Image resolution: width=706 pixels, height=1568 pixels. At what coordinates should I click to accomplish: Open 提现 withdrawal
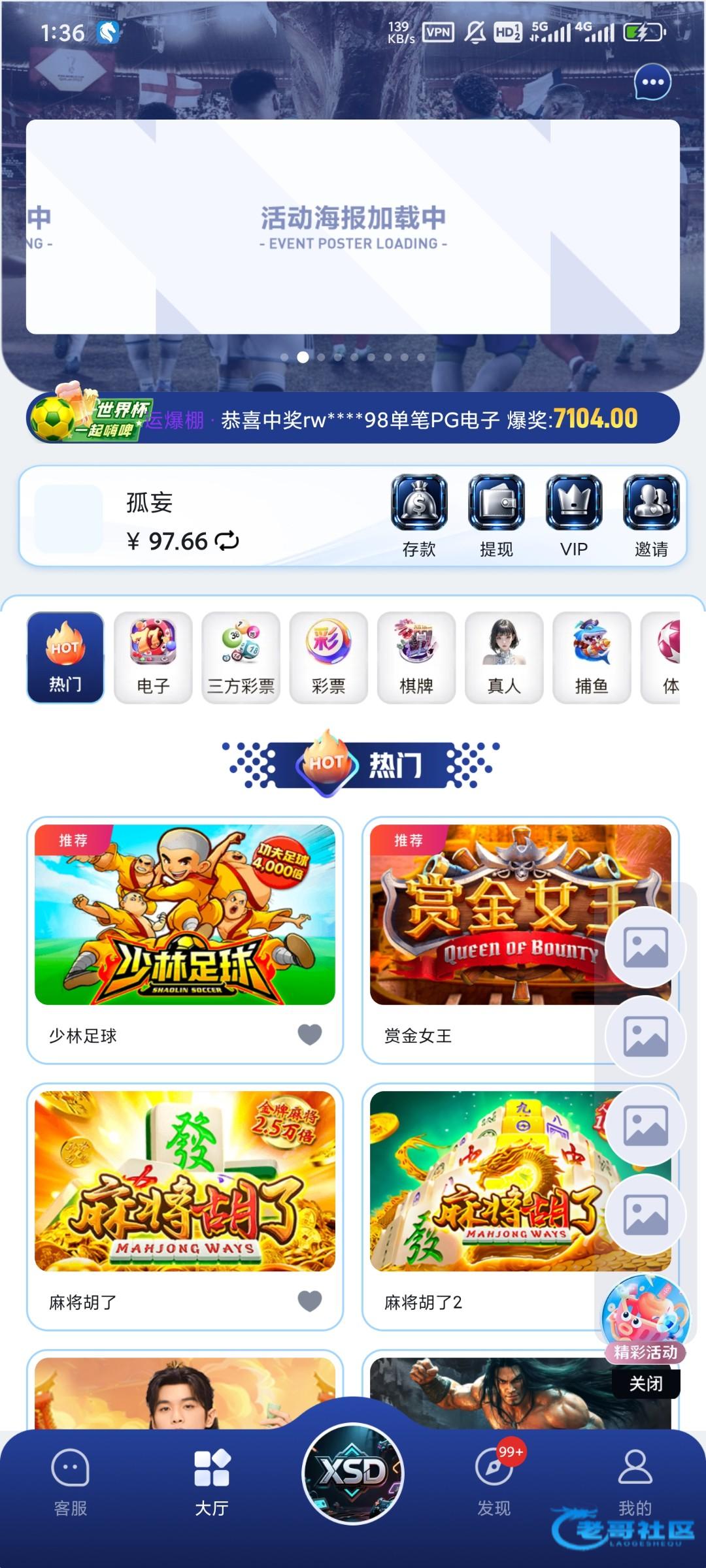coord(496,515)
